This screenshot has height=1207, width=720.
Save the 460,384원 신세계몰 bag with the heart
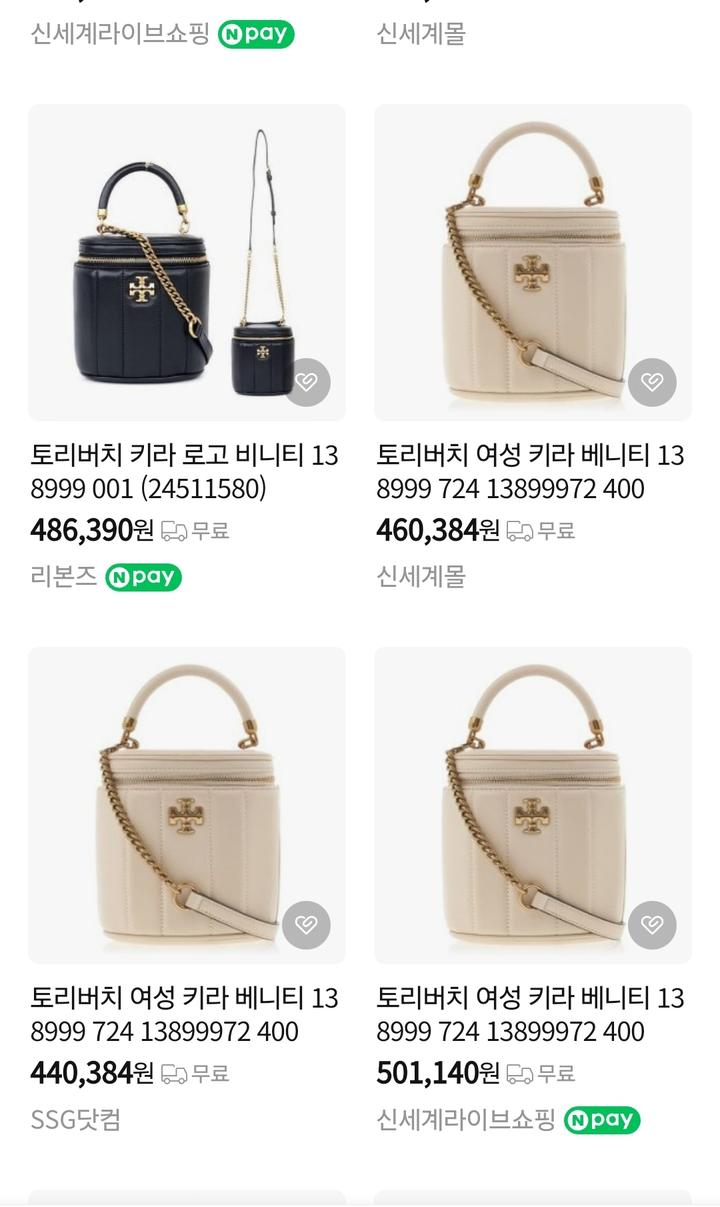[652, 382]
